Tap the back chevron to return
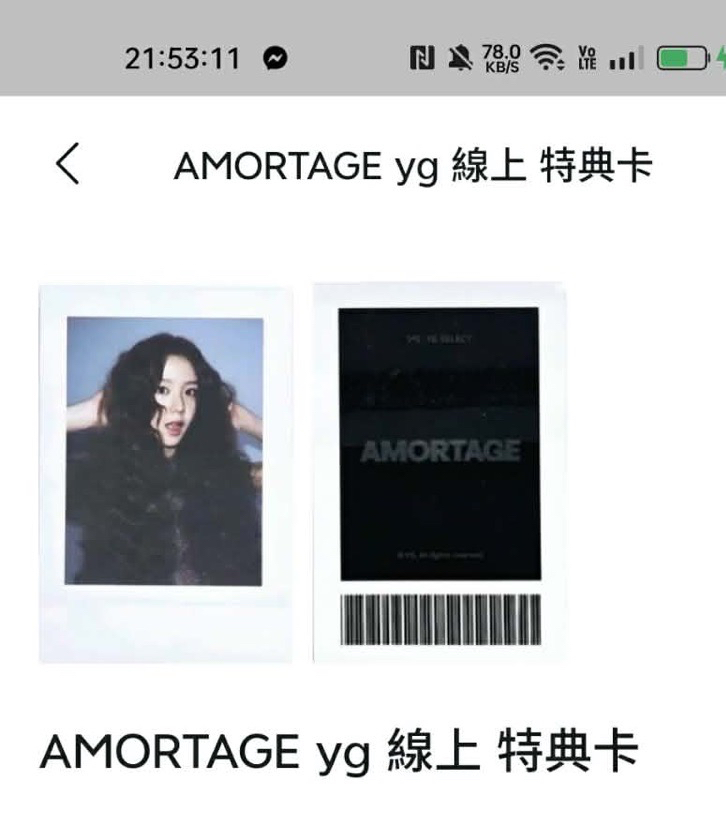Screen dimensions: 726x813 coord(66,166)
